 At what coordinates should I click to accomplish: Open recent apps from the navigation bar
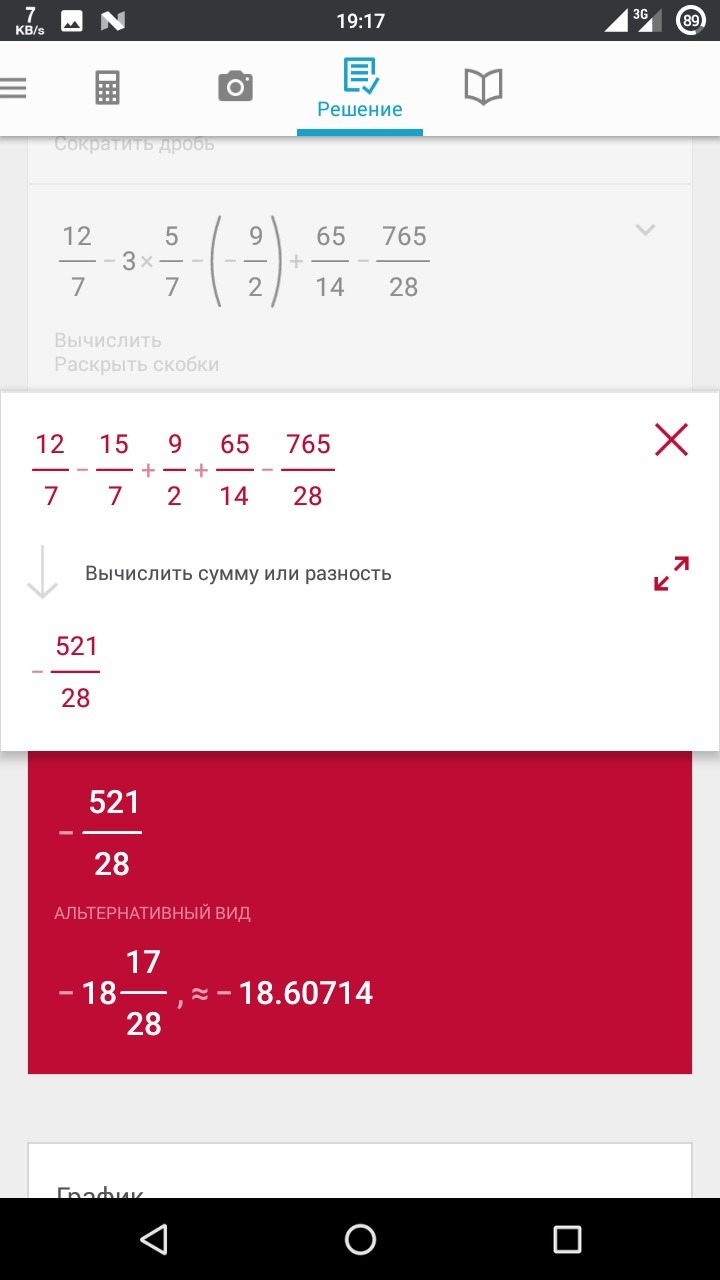coord(567,1240)
